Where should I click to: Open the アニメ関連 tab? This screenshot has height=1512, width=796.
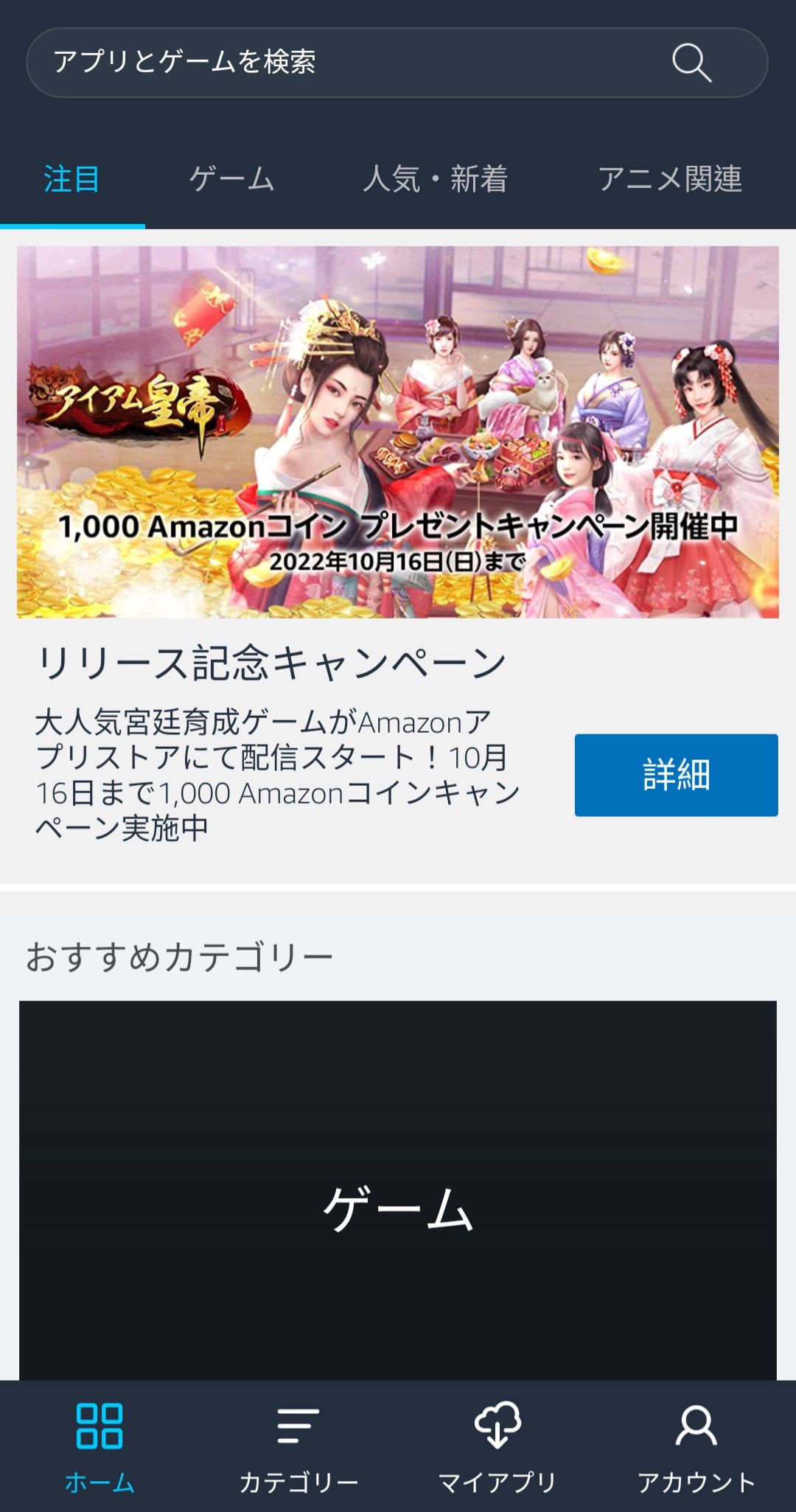pyautogui.click(x=669, y=179)
